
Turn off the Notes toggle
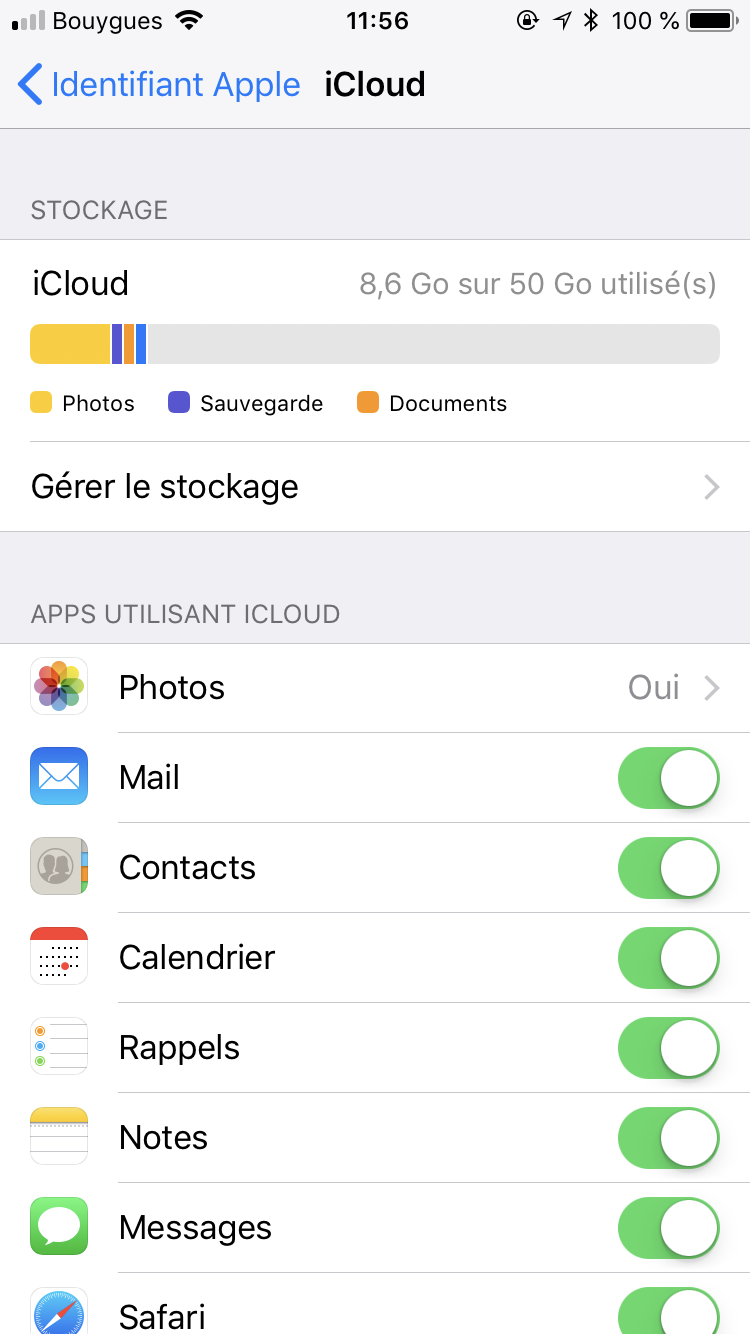(x=668, y=1138)
